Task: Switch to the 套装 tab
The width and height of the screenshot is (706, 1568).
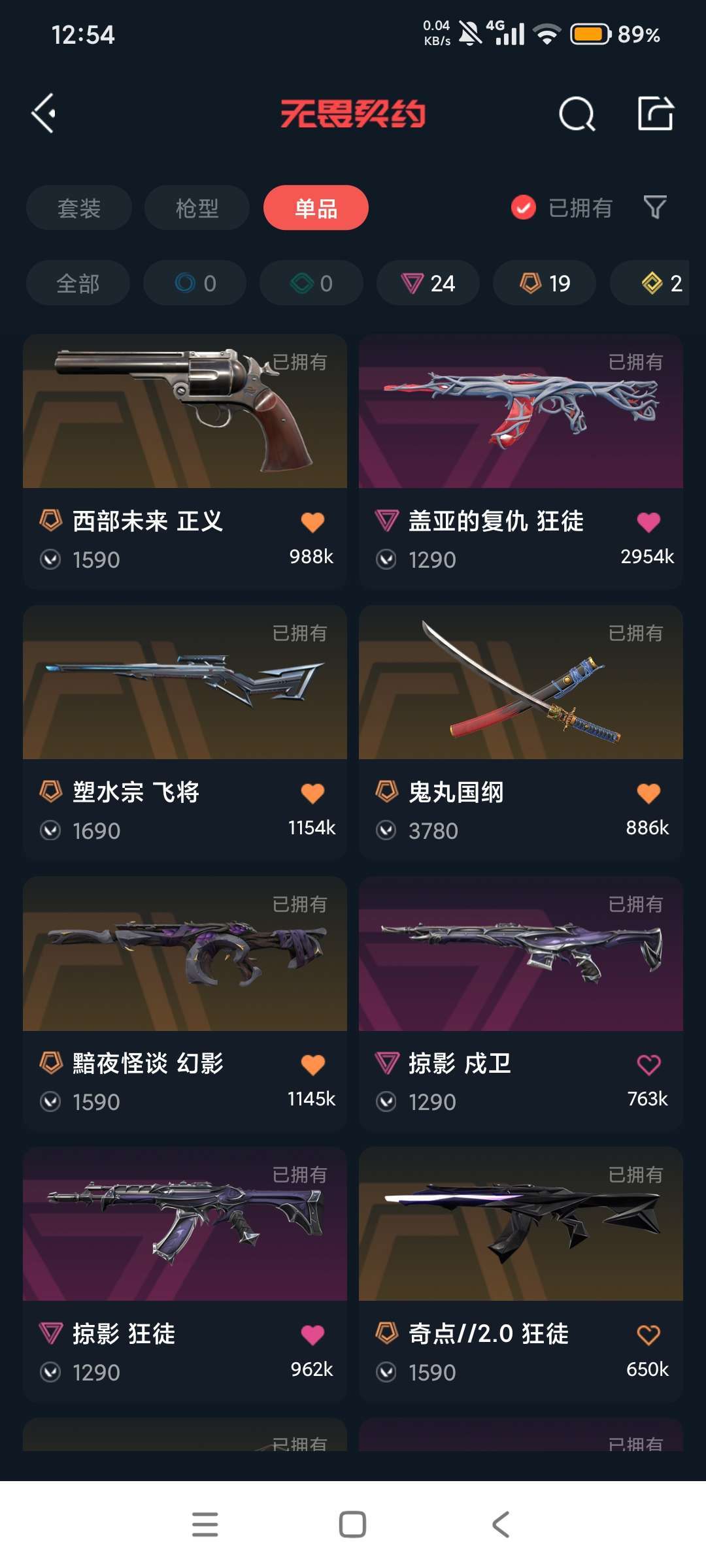Action: coord(79,208)
